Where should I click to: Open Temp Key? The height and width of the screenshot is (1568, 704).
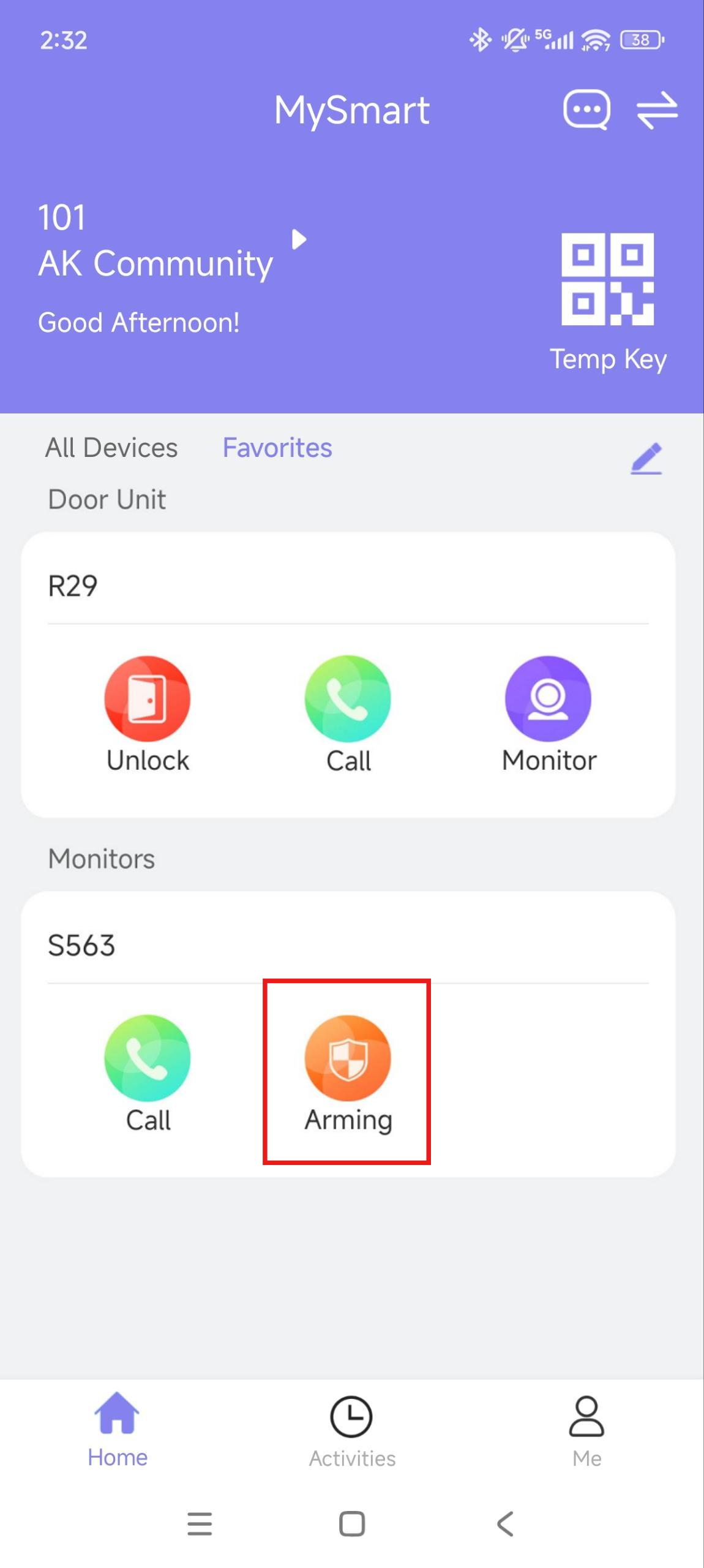pos(608,303)
